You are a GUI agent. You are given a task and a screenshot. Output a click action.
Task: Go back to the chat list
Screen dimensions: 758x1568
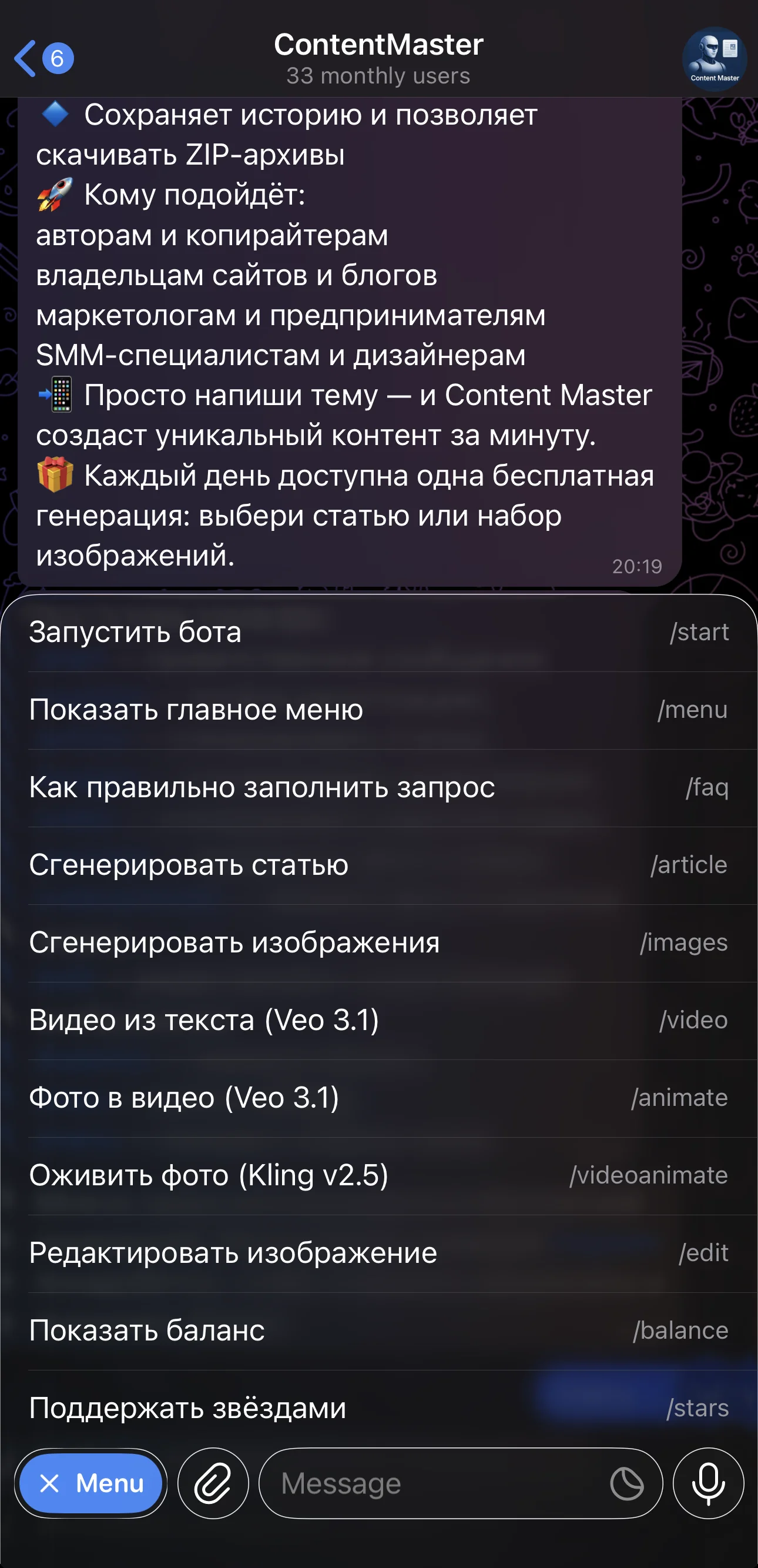pos(42,58)
